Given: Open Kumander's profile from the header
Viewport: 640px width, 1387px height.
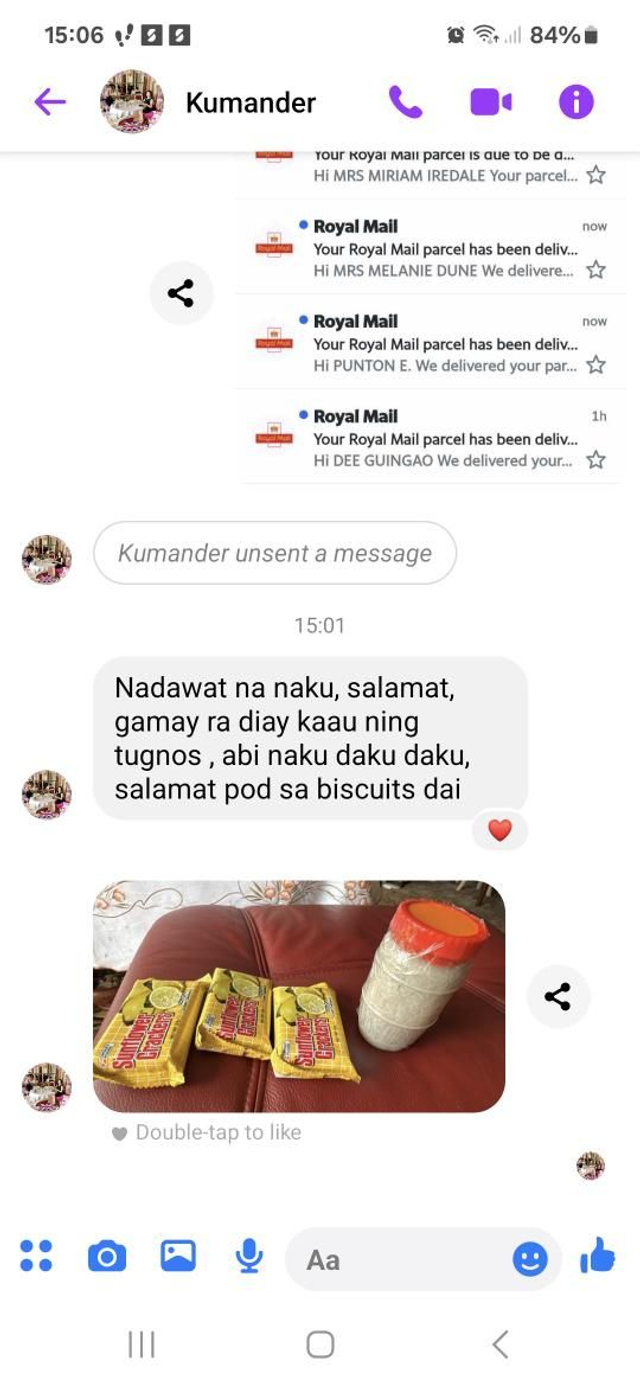Looking at the screenshot, I should (x=250, y=102).
